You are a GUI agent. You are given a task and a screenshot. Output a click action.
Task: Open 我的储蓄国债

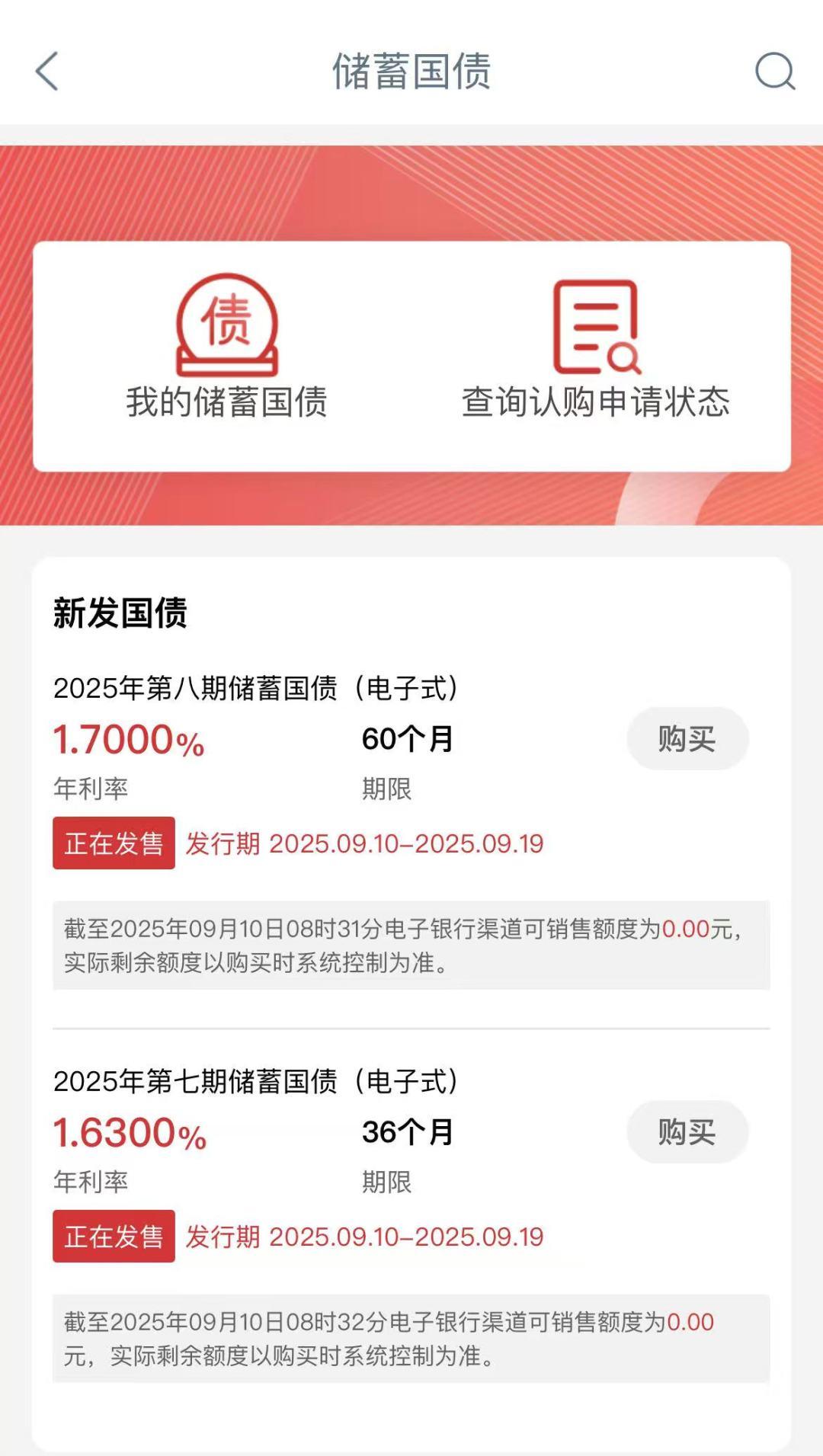point(226,348)
